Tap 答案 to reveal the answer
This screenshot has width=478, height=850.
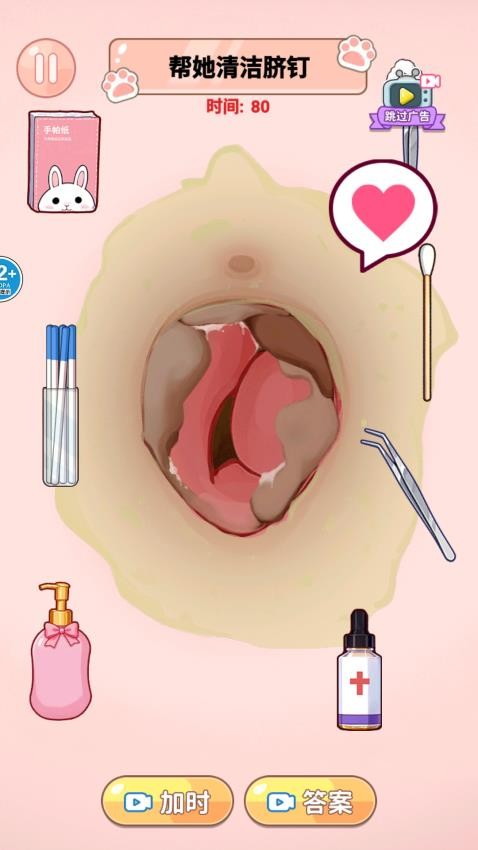311,801
